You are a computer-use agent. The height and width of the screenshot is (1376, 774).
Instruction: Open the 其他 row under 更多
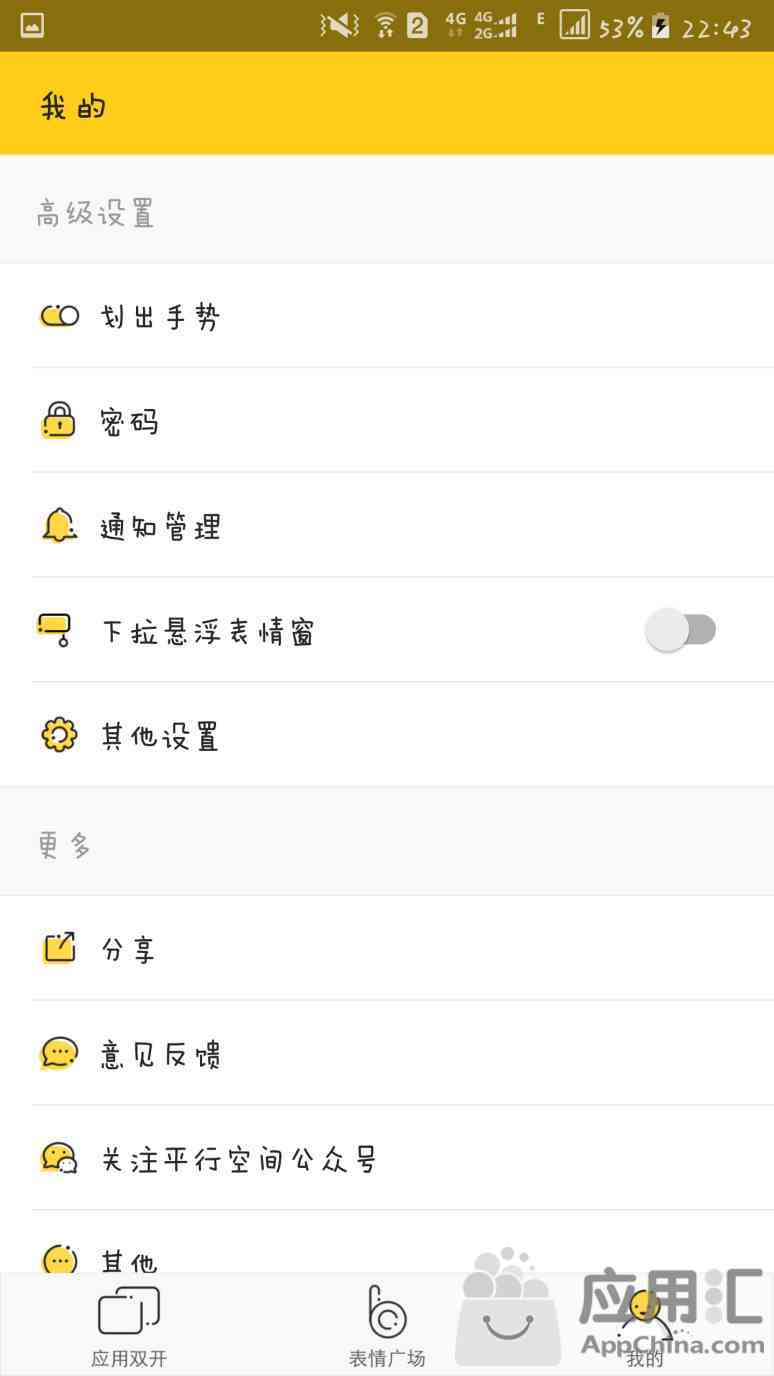[387, 1242]
